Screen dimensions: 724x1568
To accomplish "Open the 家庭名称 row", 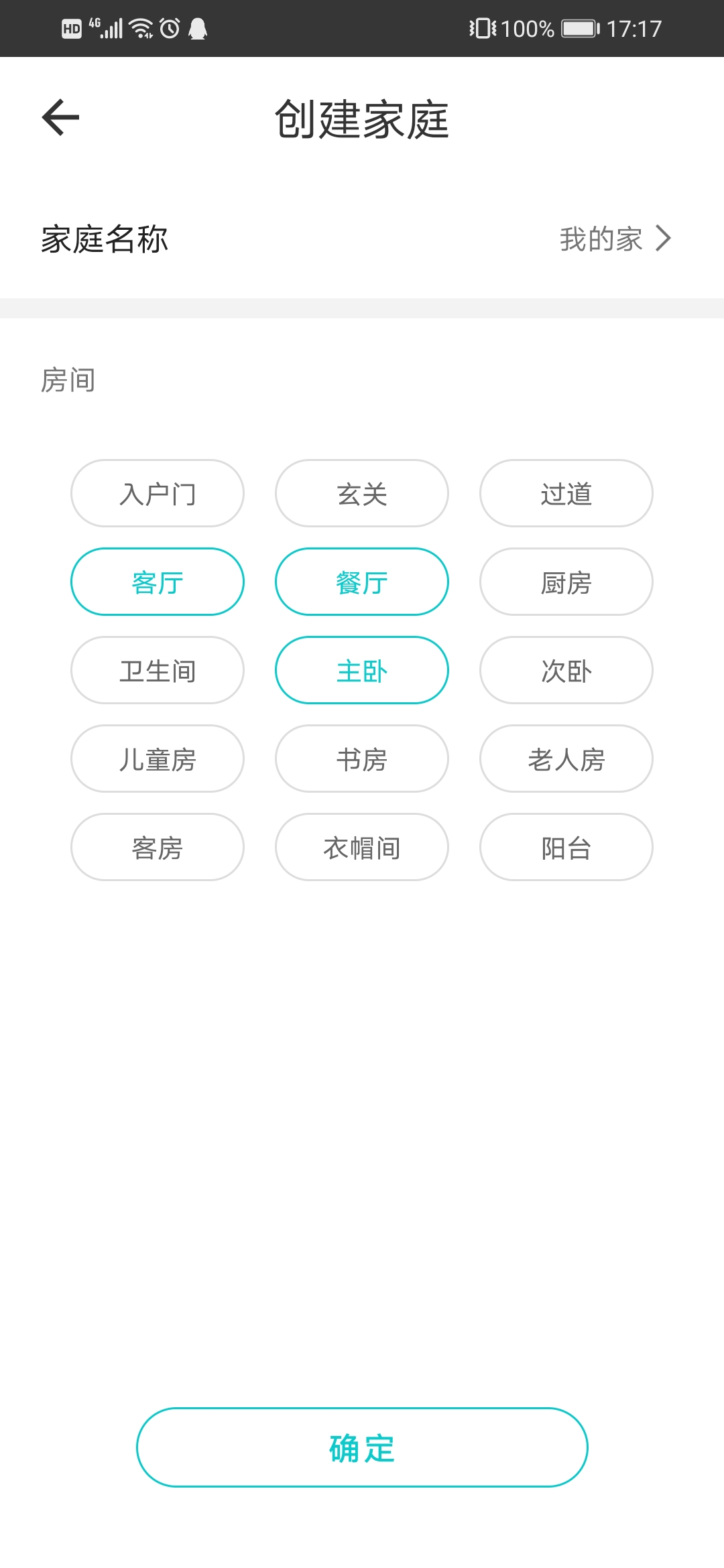I will (x=362, y=239).
